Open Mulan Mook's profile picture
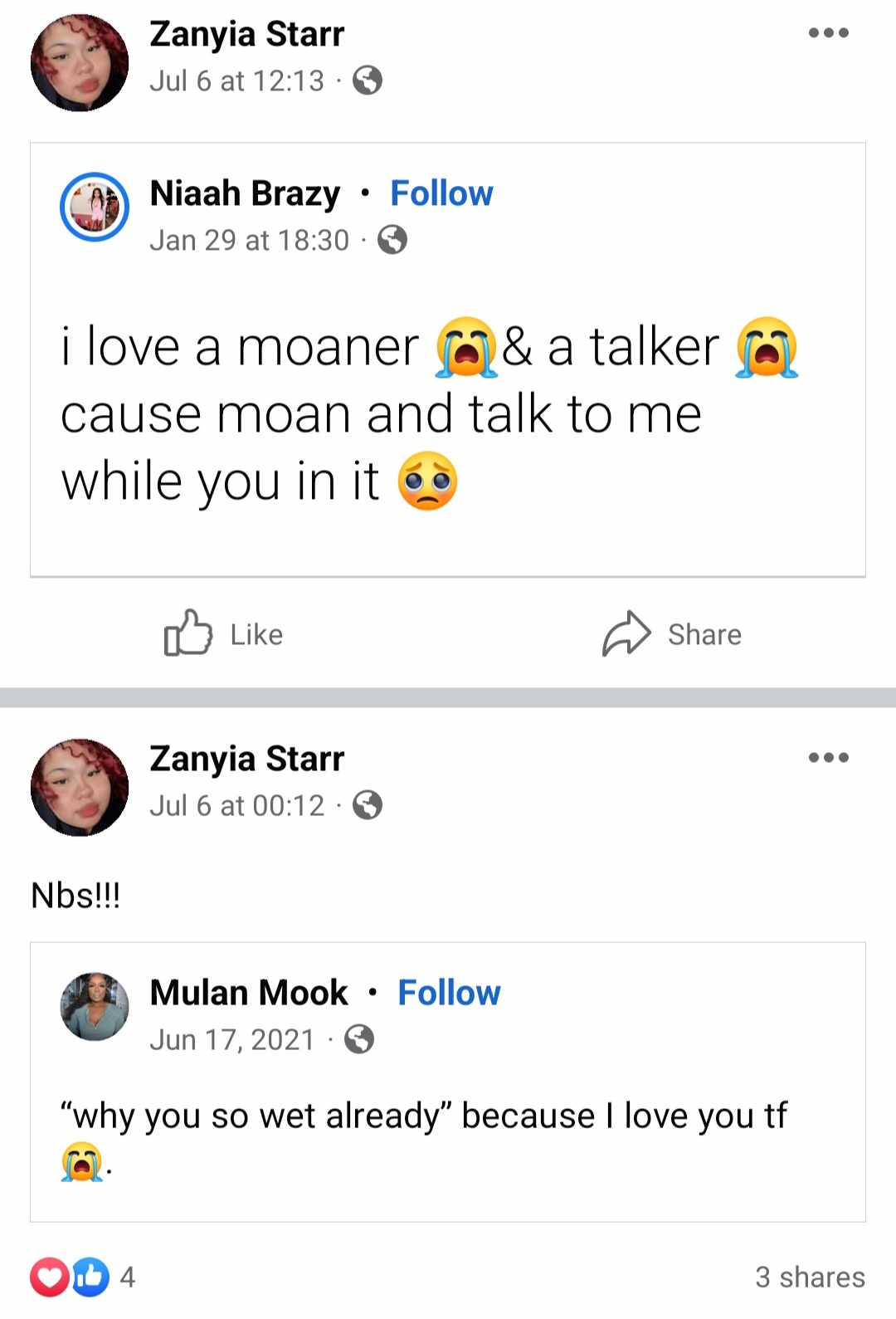This screenshot has height=1319, width=896. [95, 1007]
